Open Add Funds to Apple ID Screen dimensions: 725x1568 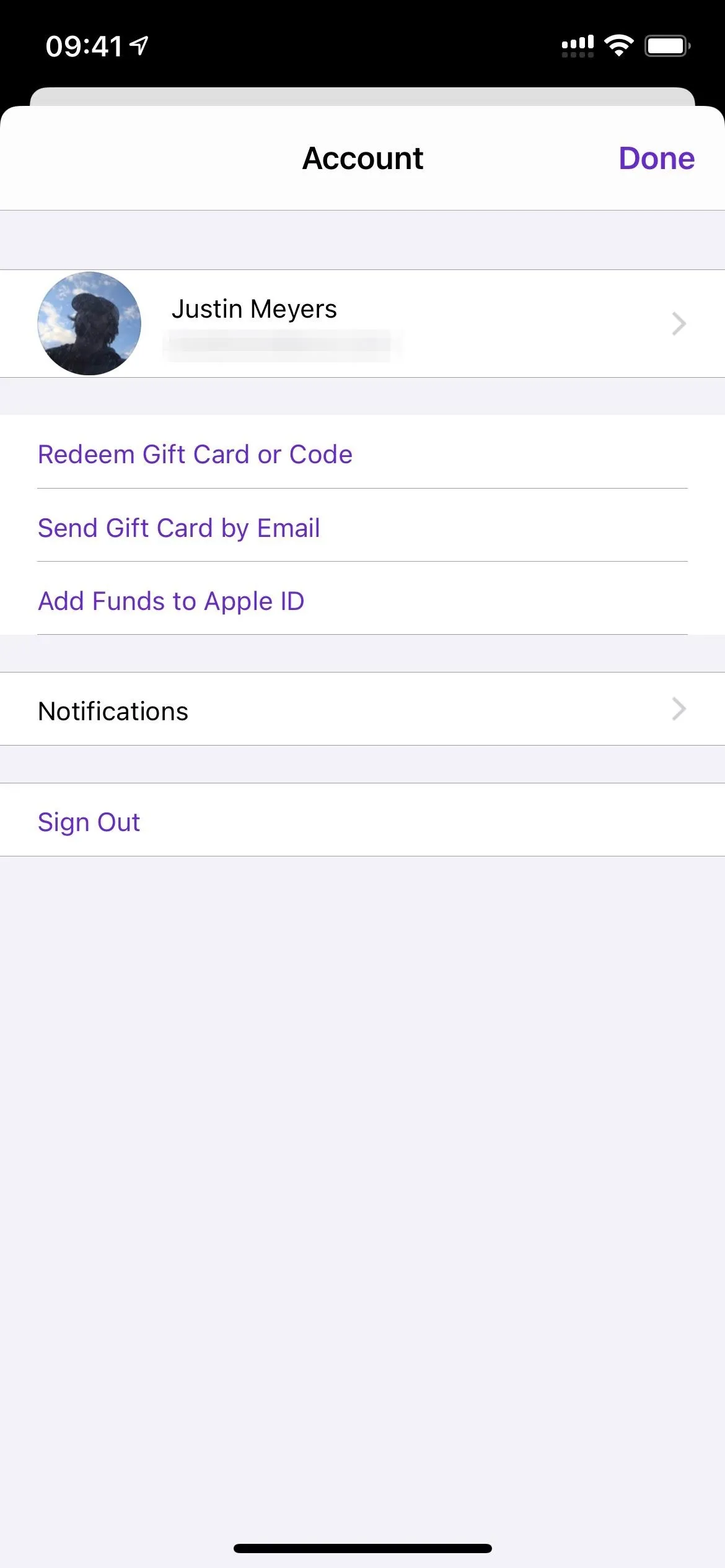tap(362, 601)
